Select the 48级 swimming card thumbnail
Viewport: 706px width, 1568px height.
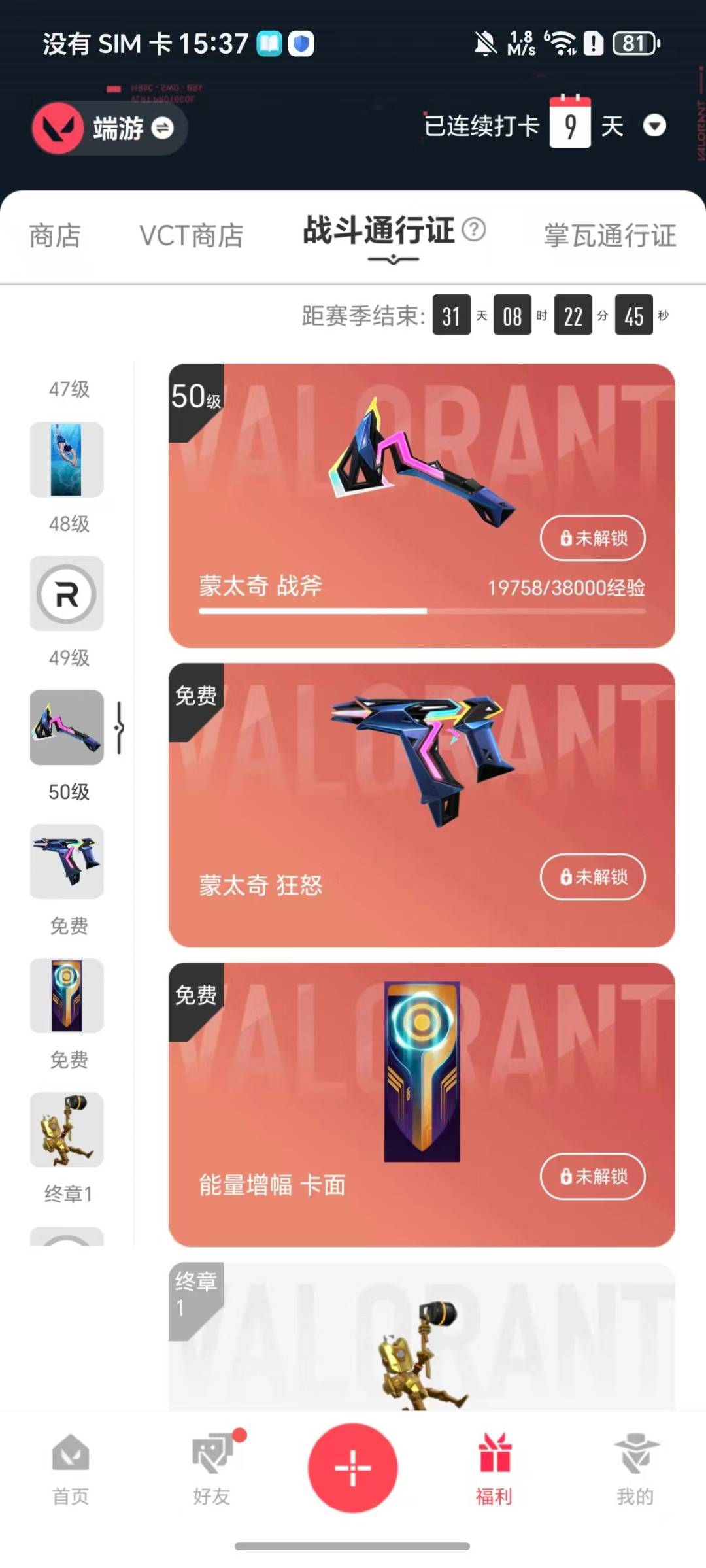point(66,460)
